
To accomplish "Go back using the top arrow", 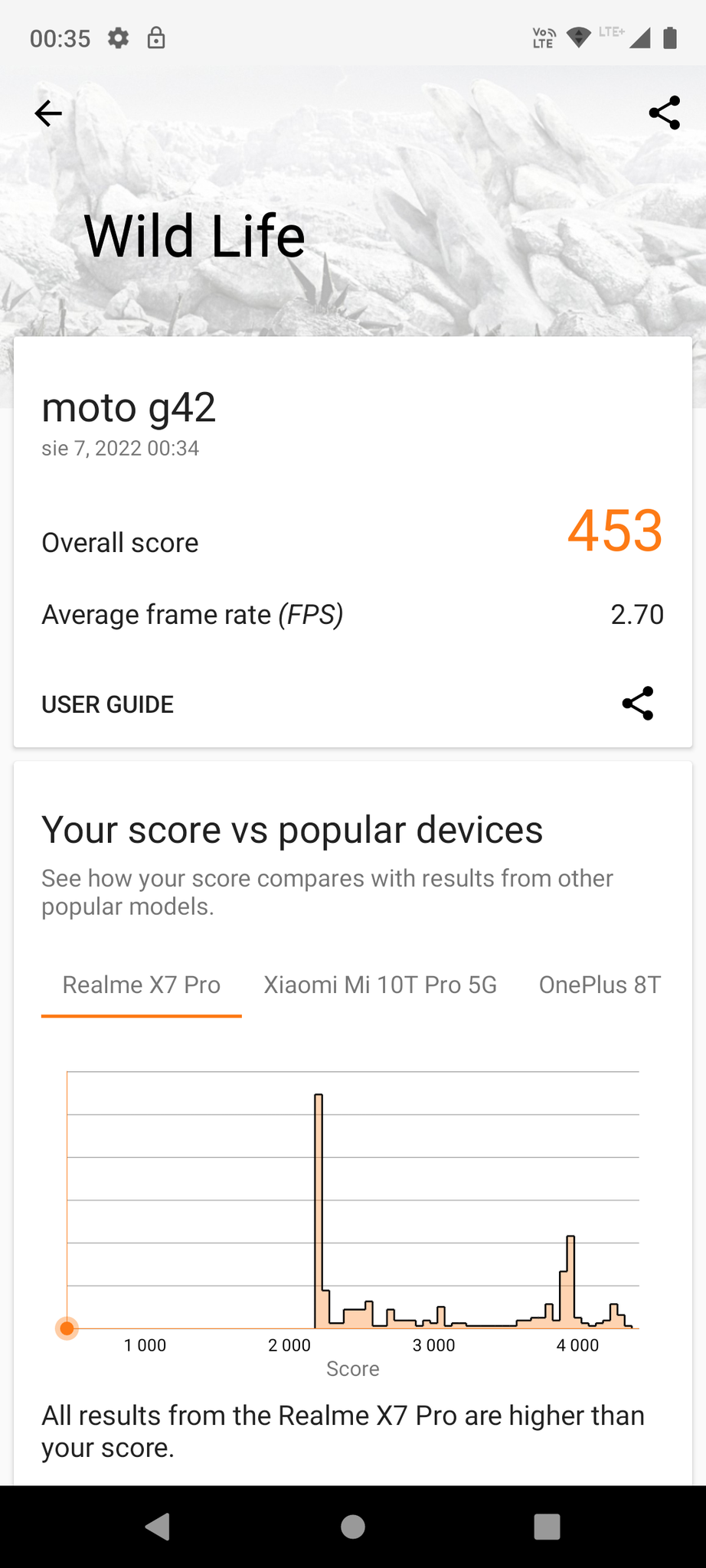I will [48, 113].
